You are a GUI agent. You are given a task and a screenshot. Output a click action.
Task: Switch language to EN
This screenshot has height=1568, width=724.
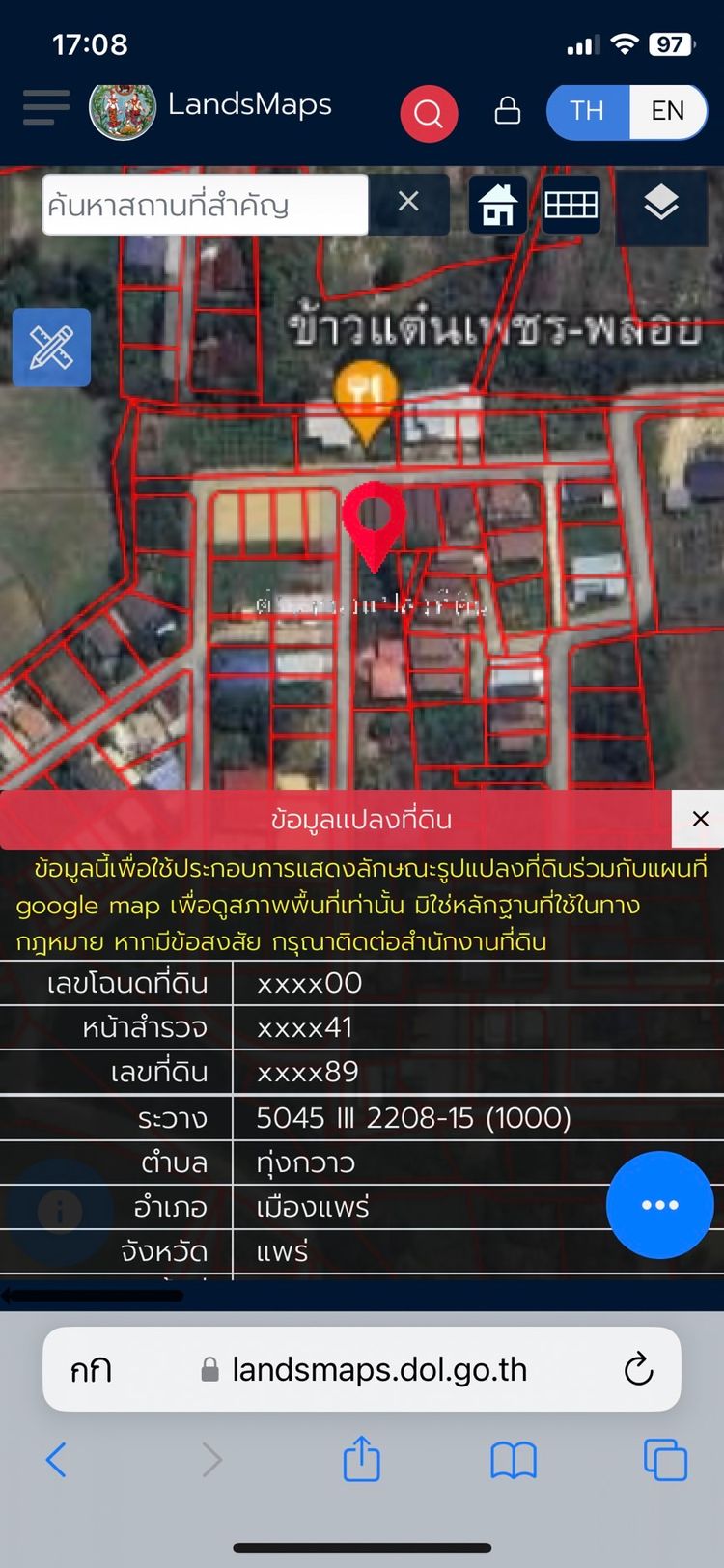point(667,111)
